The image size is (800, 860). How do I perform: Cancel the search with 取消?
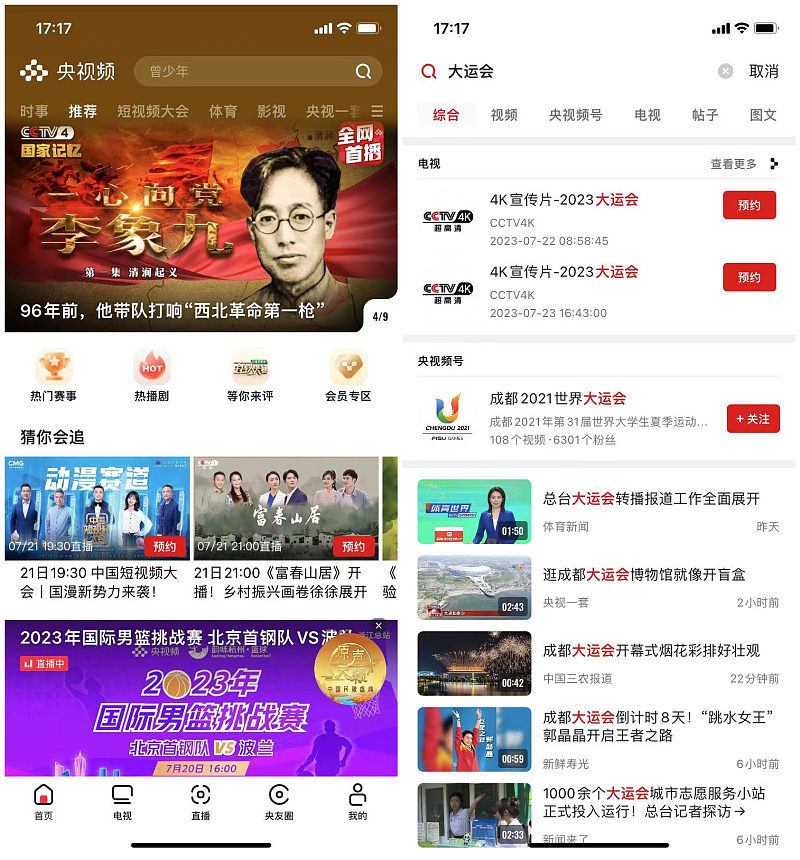click(x=762, y=70)
